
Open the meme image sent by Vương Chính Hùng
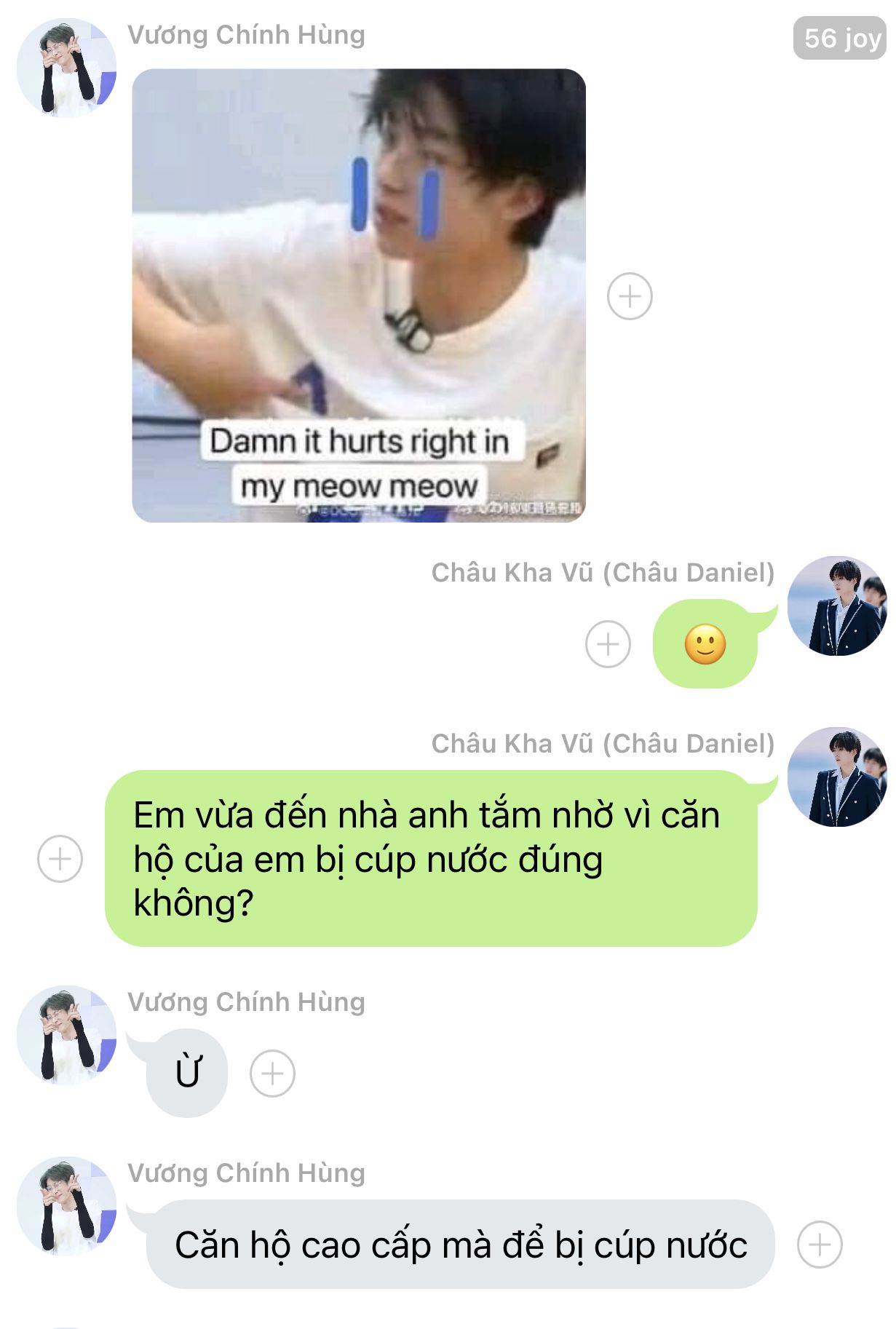(x=358, y=295)
